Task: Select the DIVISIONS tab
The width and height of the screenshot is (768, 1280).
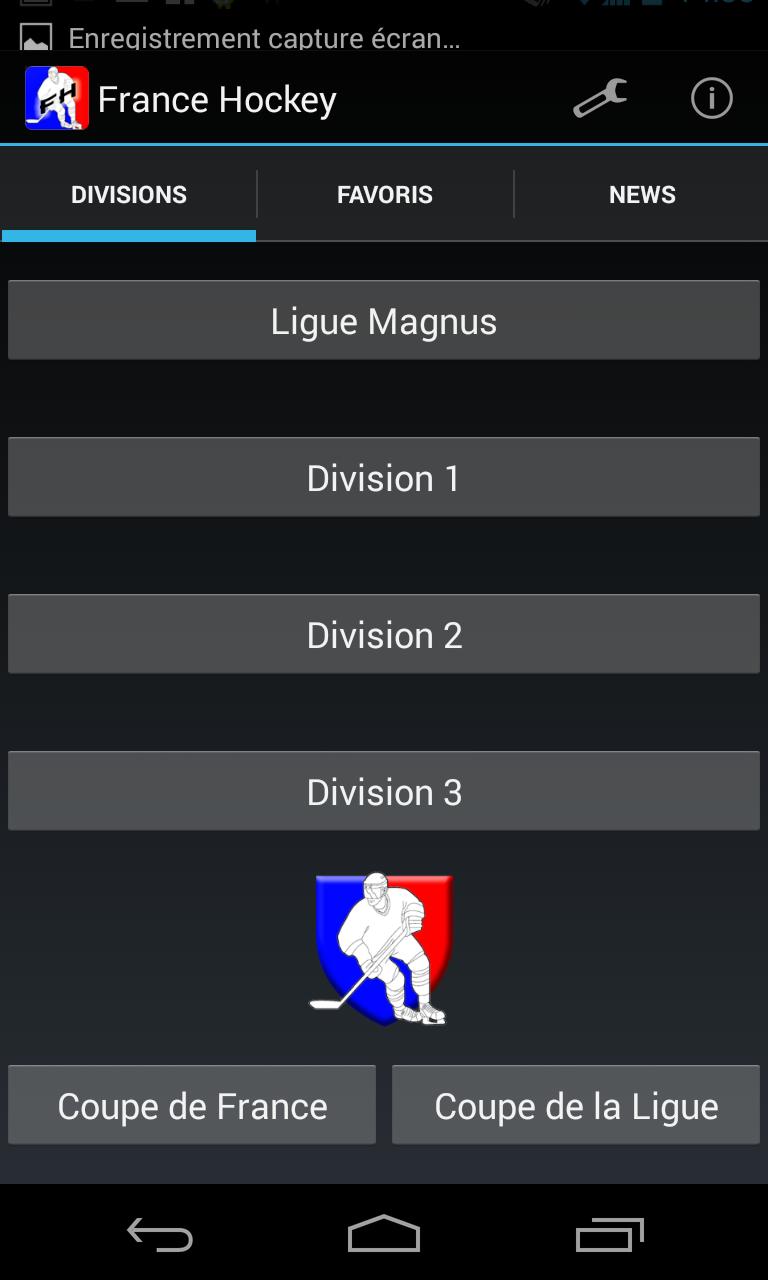Action: tap(128, 194)
